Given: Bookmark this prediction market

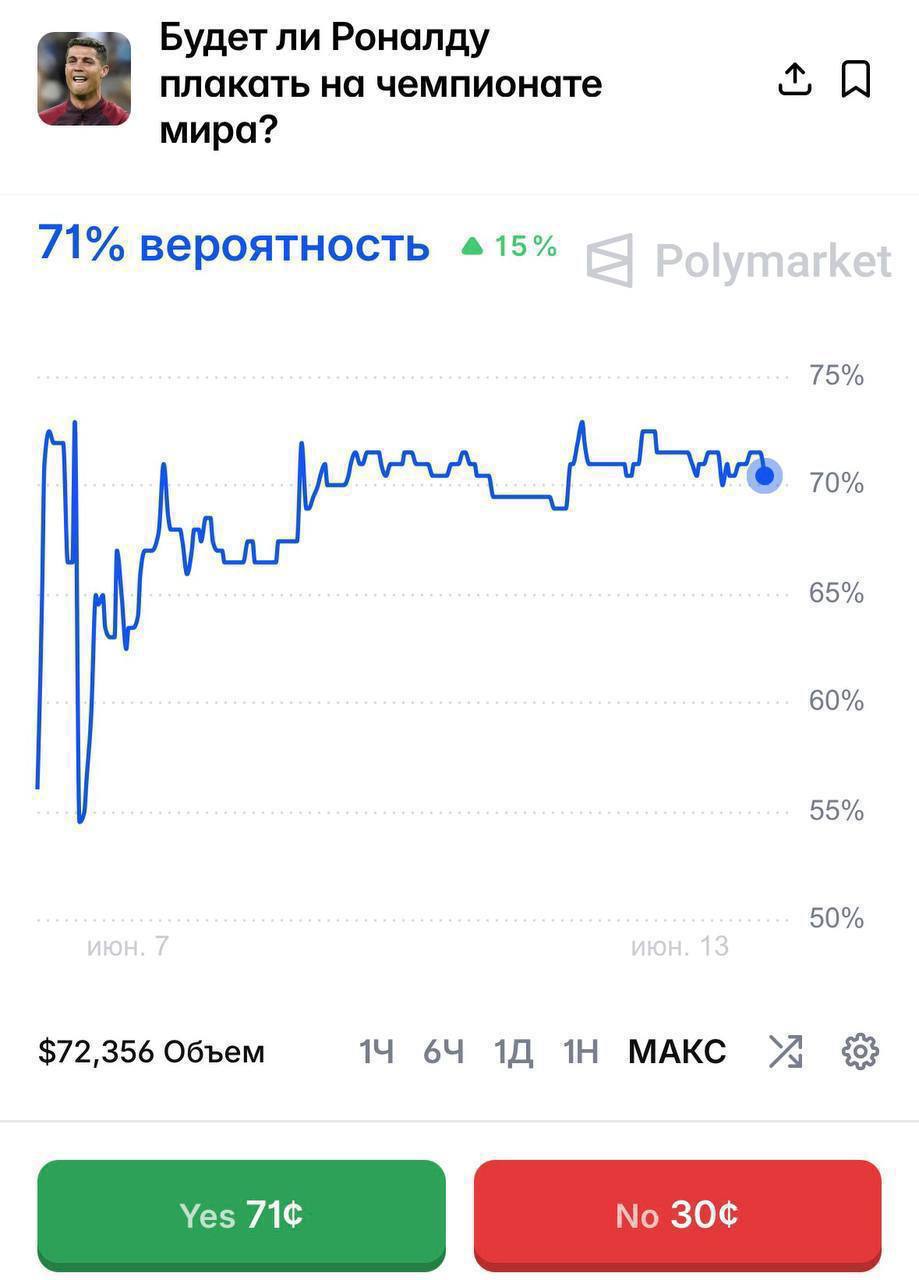Looking at the screenshot, I should tap(856, 79).
